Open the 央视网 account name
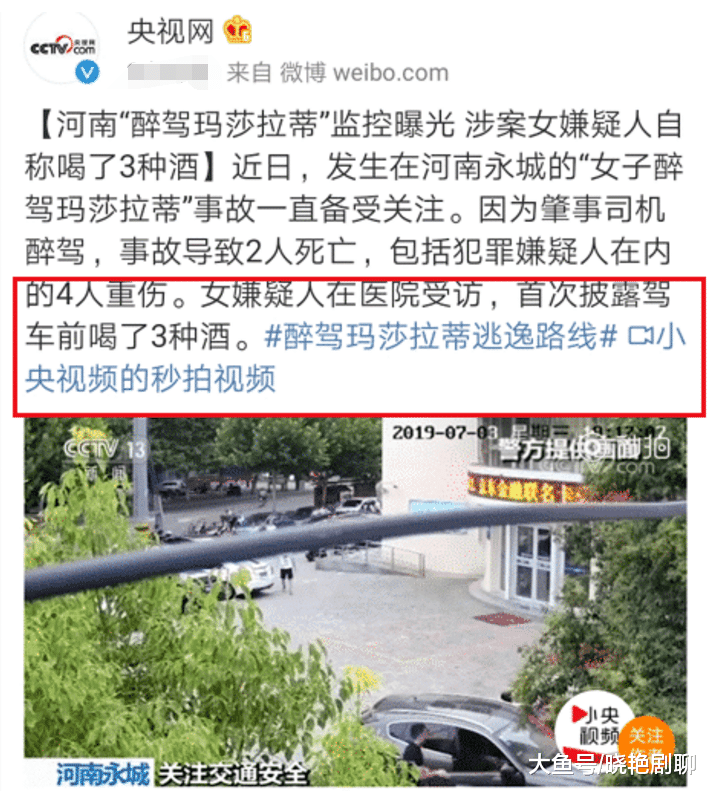 point(171,31)
